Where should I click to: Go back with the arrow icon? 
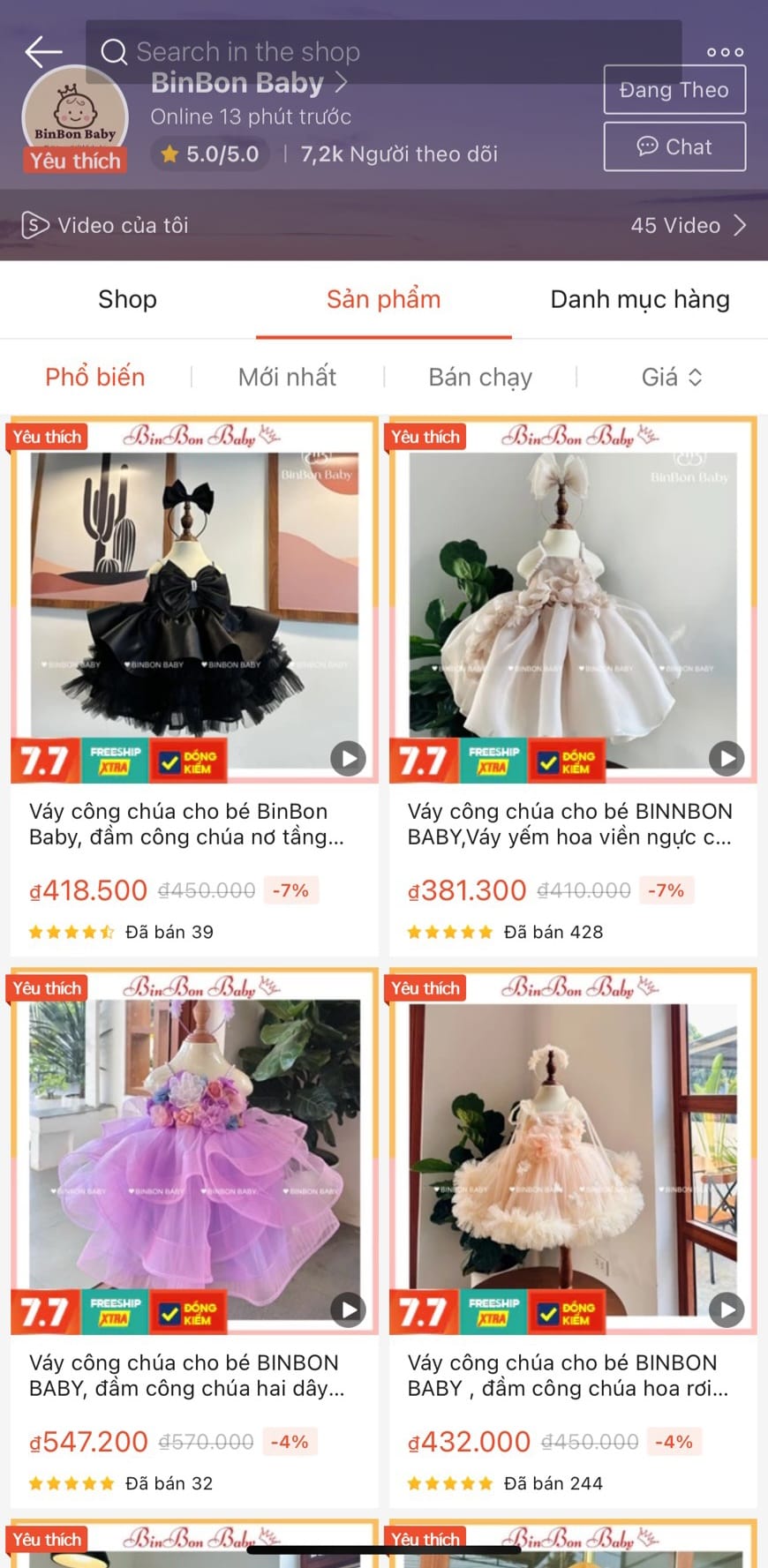[43, 52]
